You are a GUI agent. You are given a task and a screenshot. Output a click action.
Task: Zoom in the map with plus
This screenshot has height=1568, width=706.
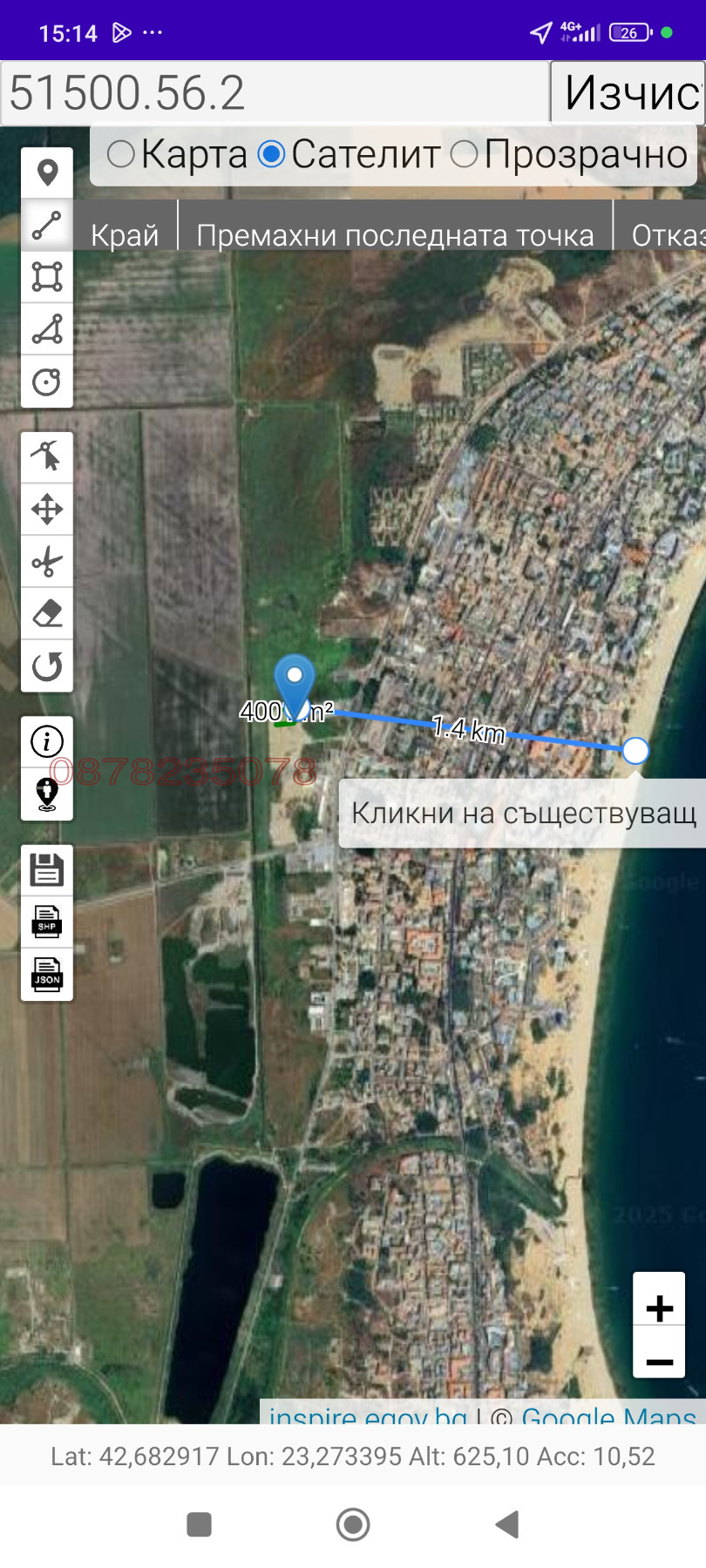tap(659, 1308)
